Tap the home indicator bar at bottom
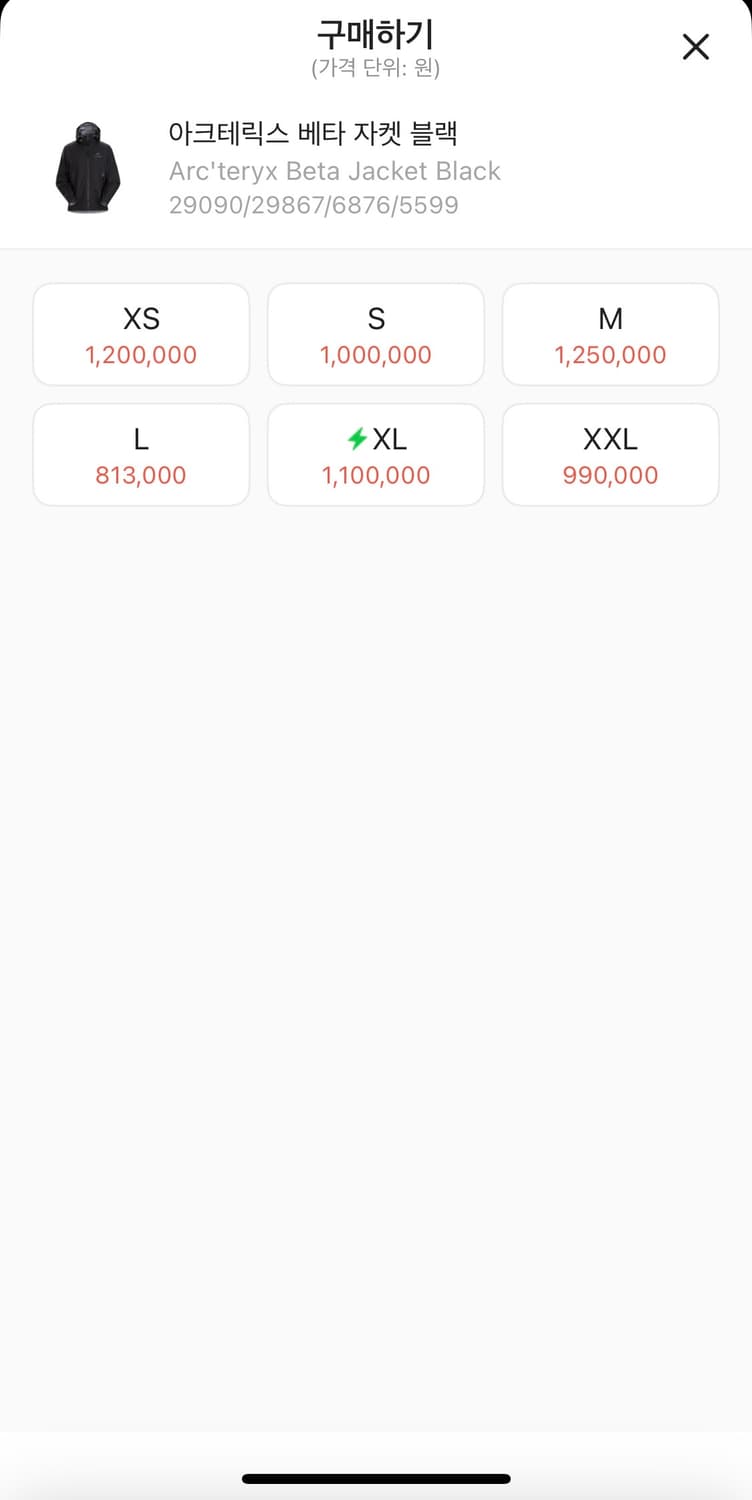 point(375,1476)
